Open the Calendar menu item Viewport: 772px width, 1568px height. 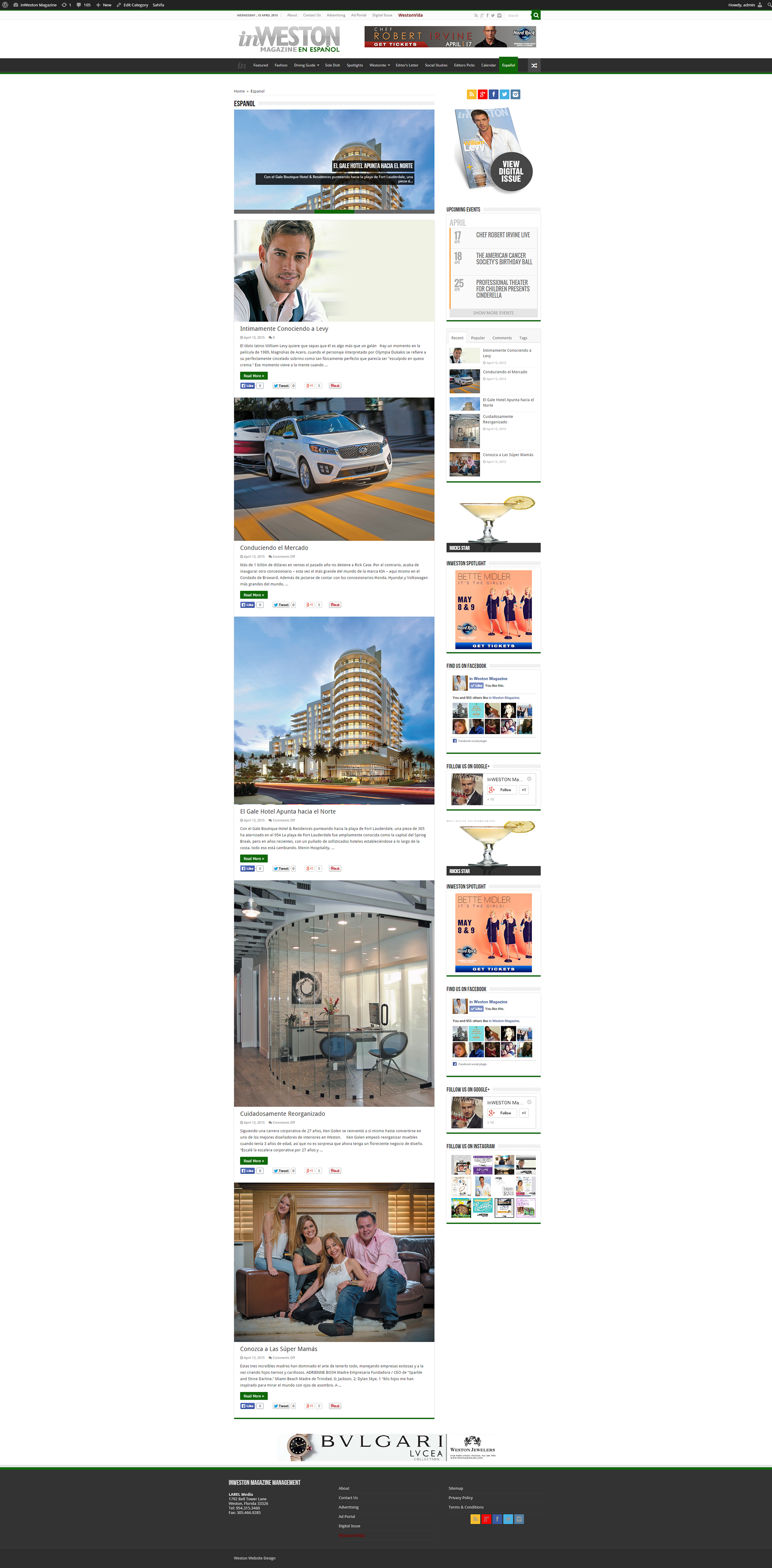point(488,65)
